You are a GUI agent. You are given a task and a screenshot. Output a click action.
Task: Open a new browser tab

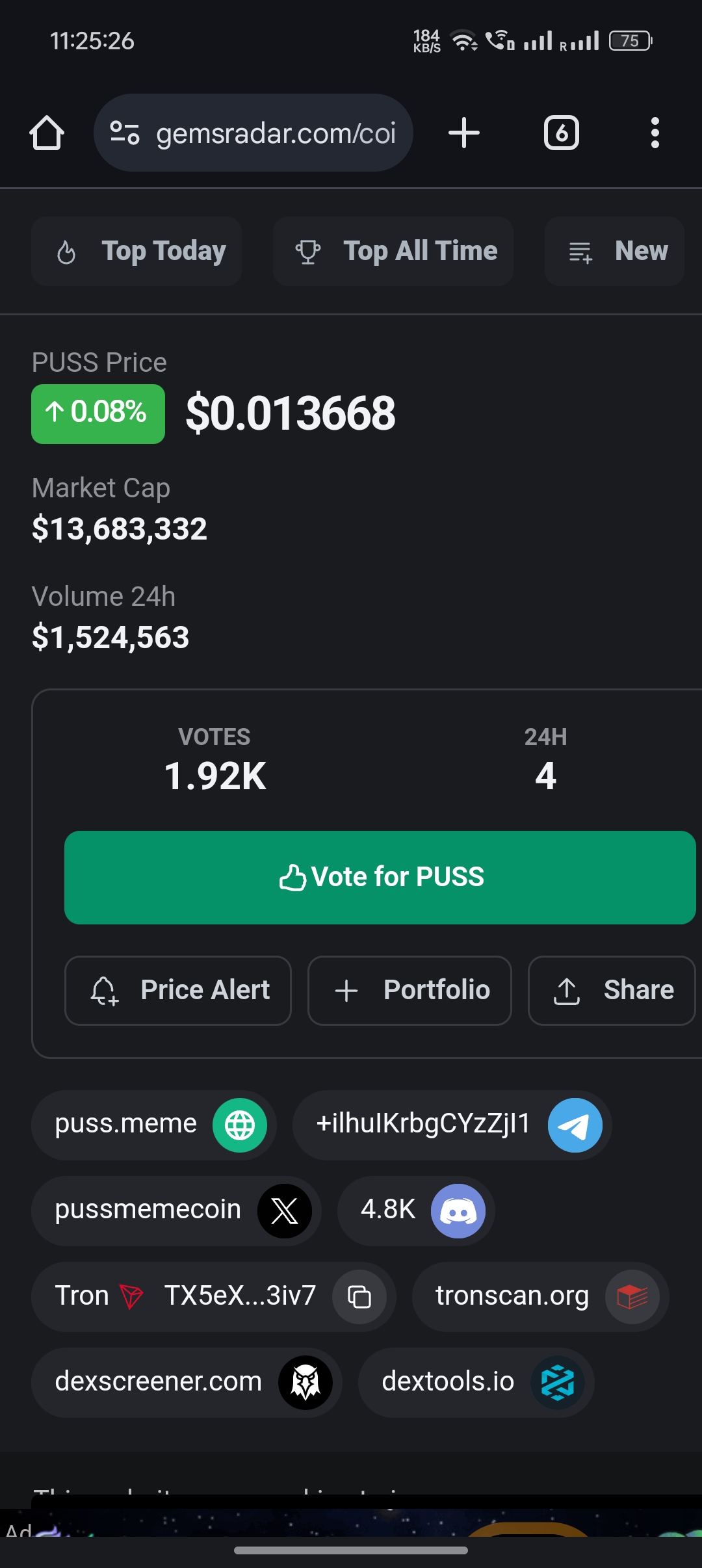(464, 133)
